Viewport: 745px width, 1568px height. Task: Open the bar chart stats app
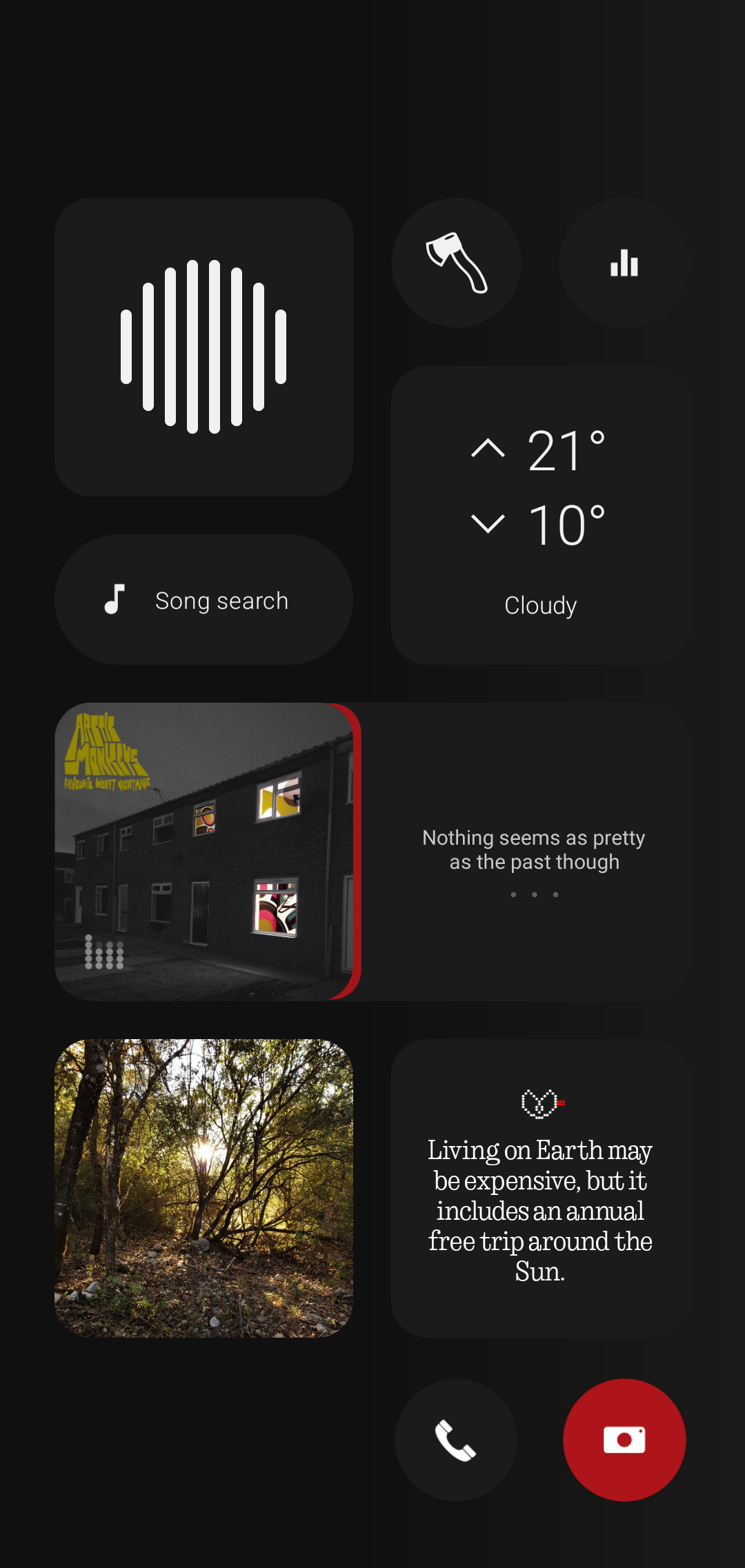(624, 263)
